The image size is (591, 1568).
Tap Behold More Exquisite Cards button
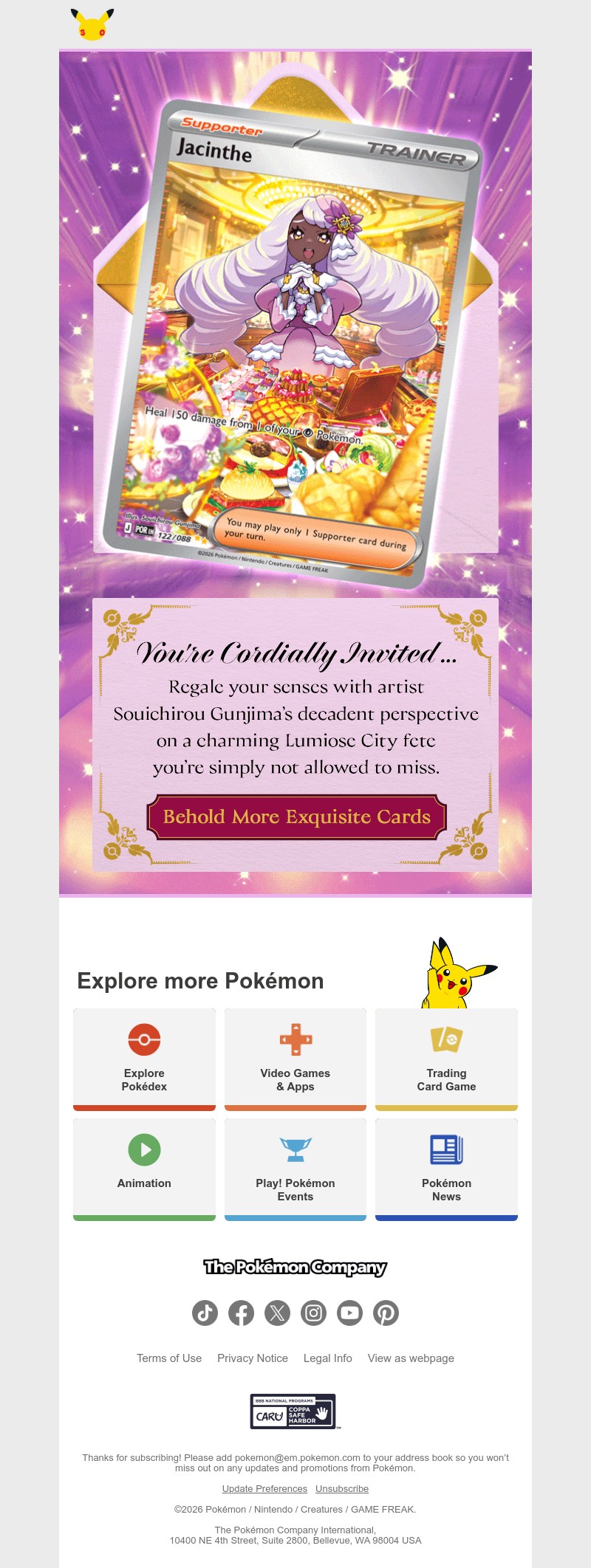click(296, 817)
